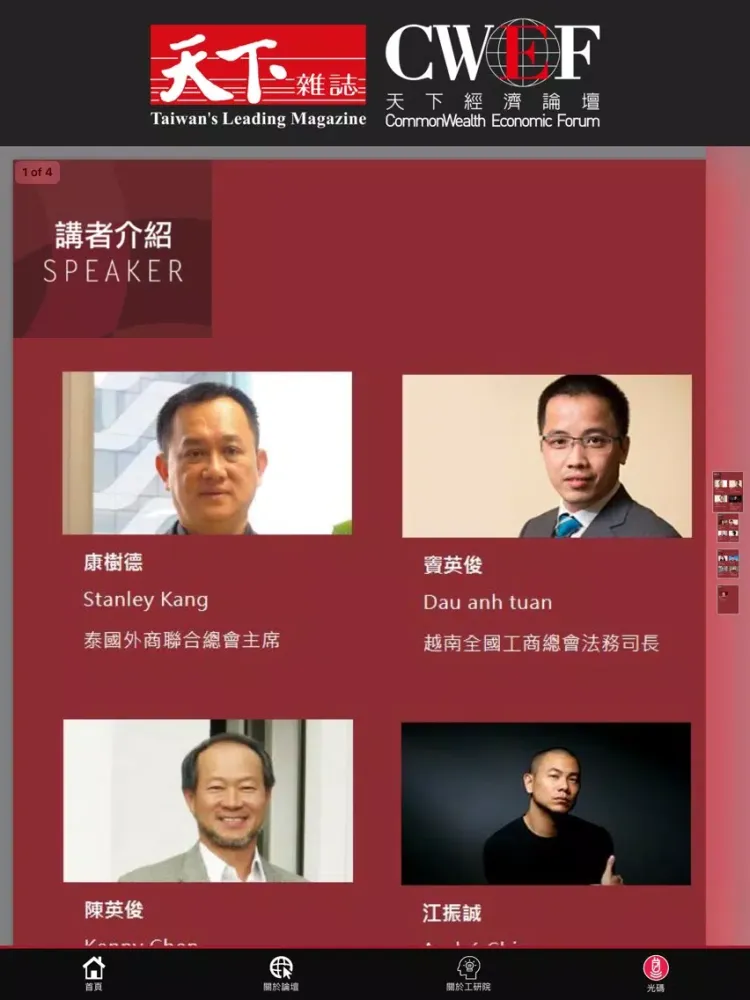Image resolution: width=750 pixels, height=1000 pixels.
Task: Go to the 首頁 home tab
Action: click(93, 973)
